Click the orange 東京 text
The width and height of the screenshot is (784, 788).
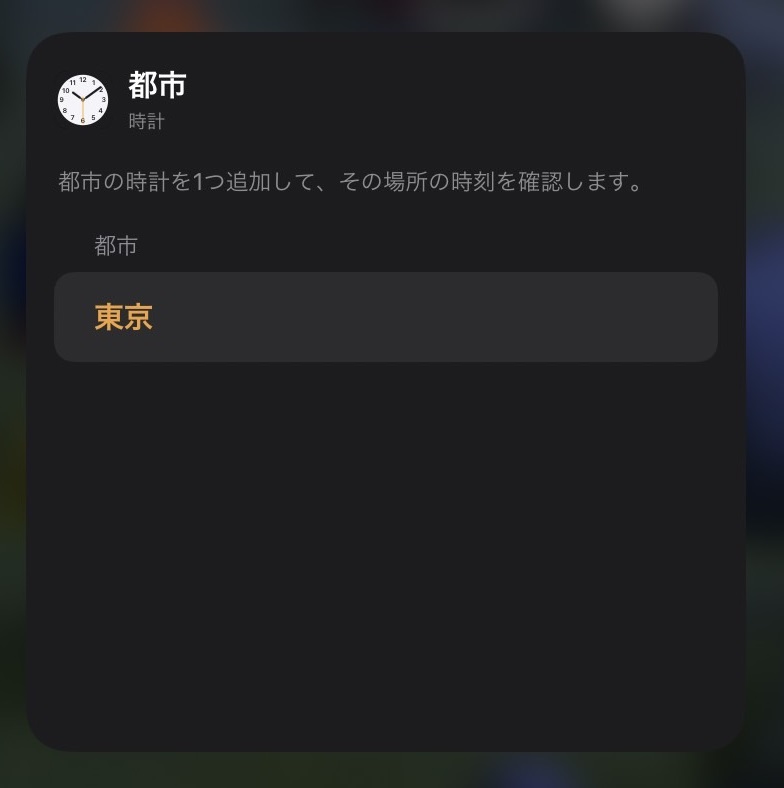pos(122,317)
